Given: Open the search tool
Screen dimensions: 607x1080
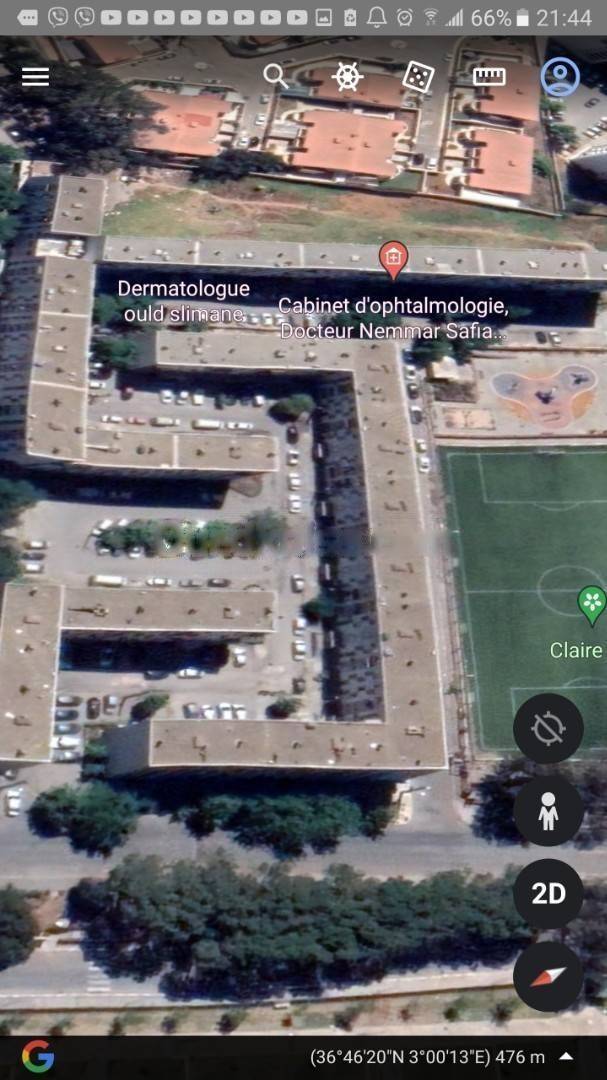Looking at the screenshot, I should tap(275, 76).
